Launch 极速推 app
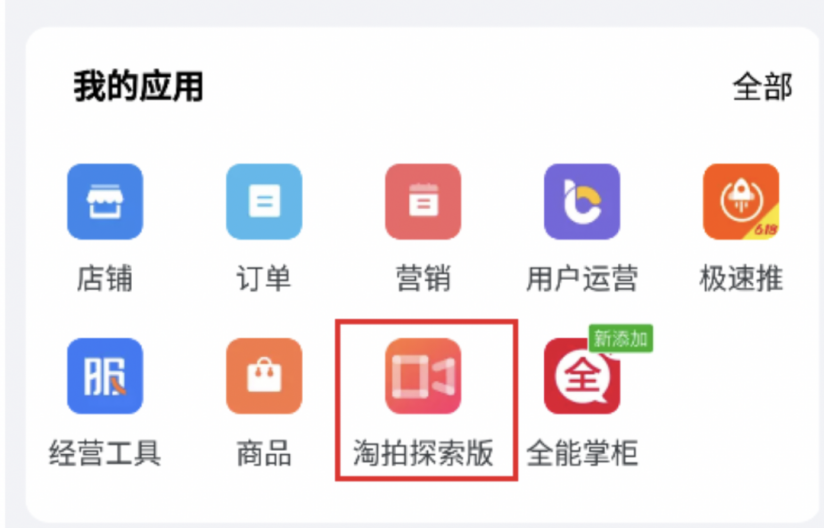 pyautogui.click(x=741, y=202)
